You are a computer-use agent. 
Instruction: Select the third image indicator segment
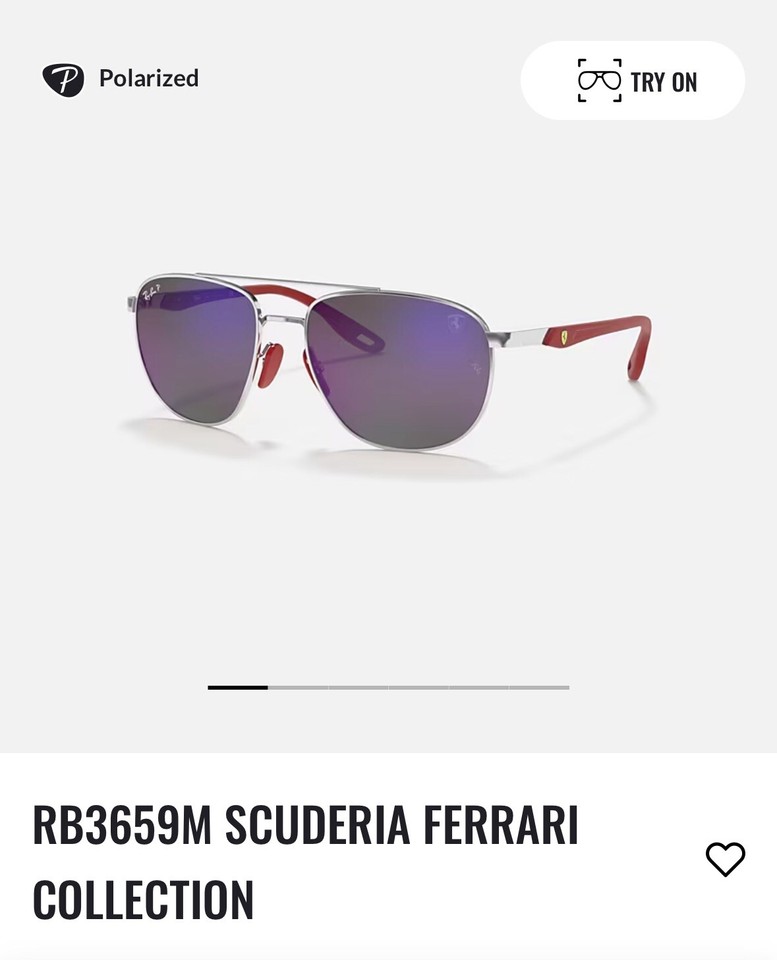pos(357,688)
